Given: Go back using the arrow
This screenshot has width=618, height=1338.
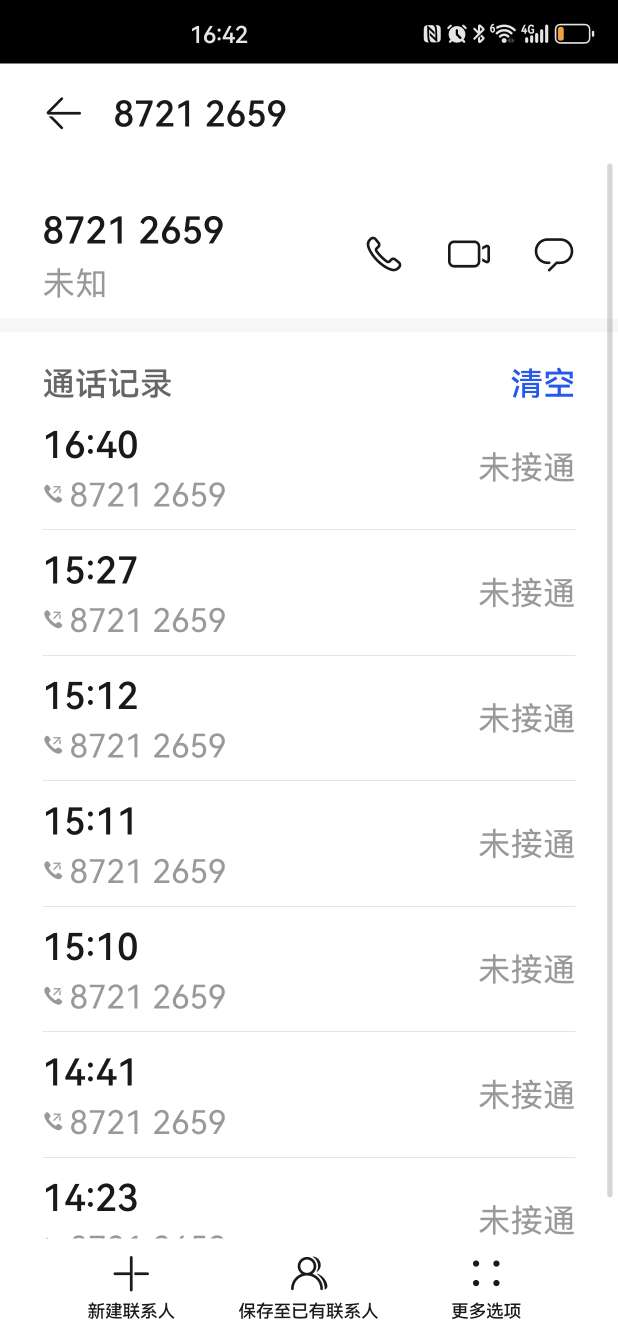Looking at the screenshot, I should 63,114.
